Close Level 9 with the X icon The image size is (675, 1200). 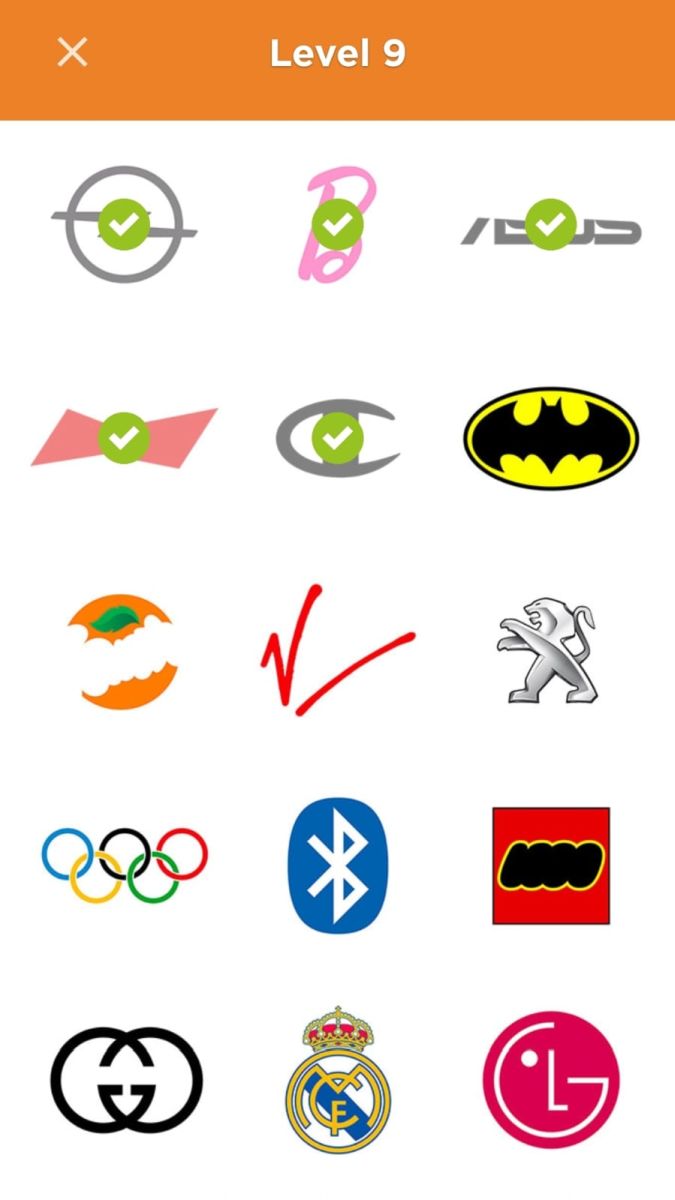coord(72,52)
